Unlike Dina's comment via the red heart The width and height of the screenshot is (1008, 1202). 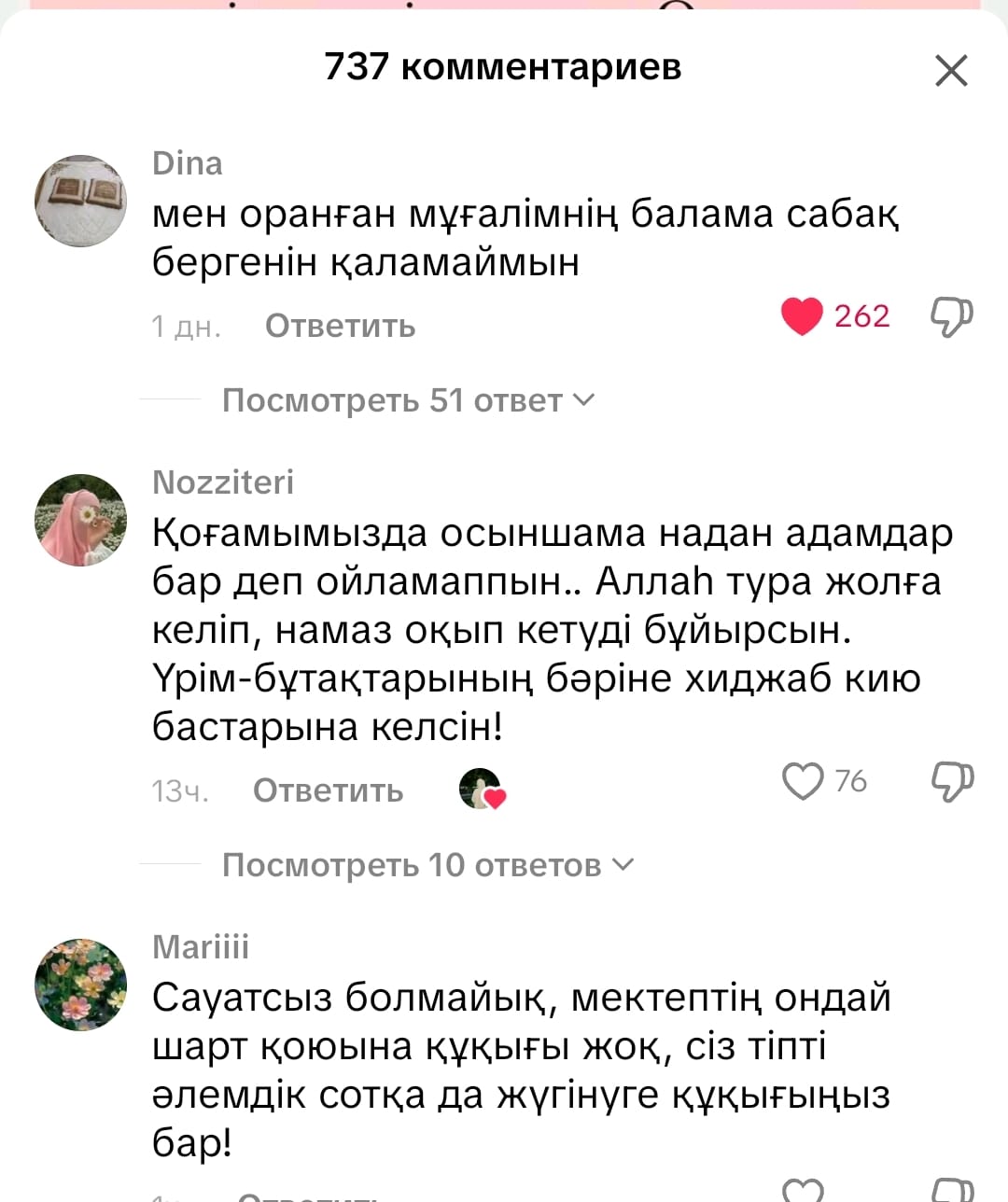tap(802, 316)
